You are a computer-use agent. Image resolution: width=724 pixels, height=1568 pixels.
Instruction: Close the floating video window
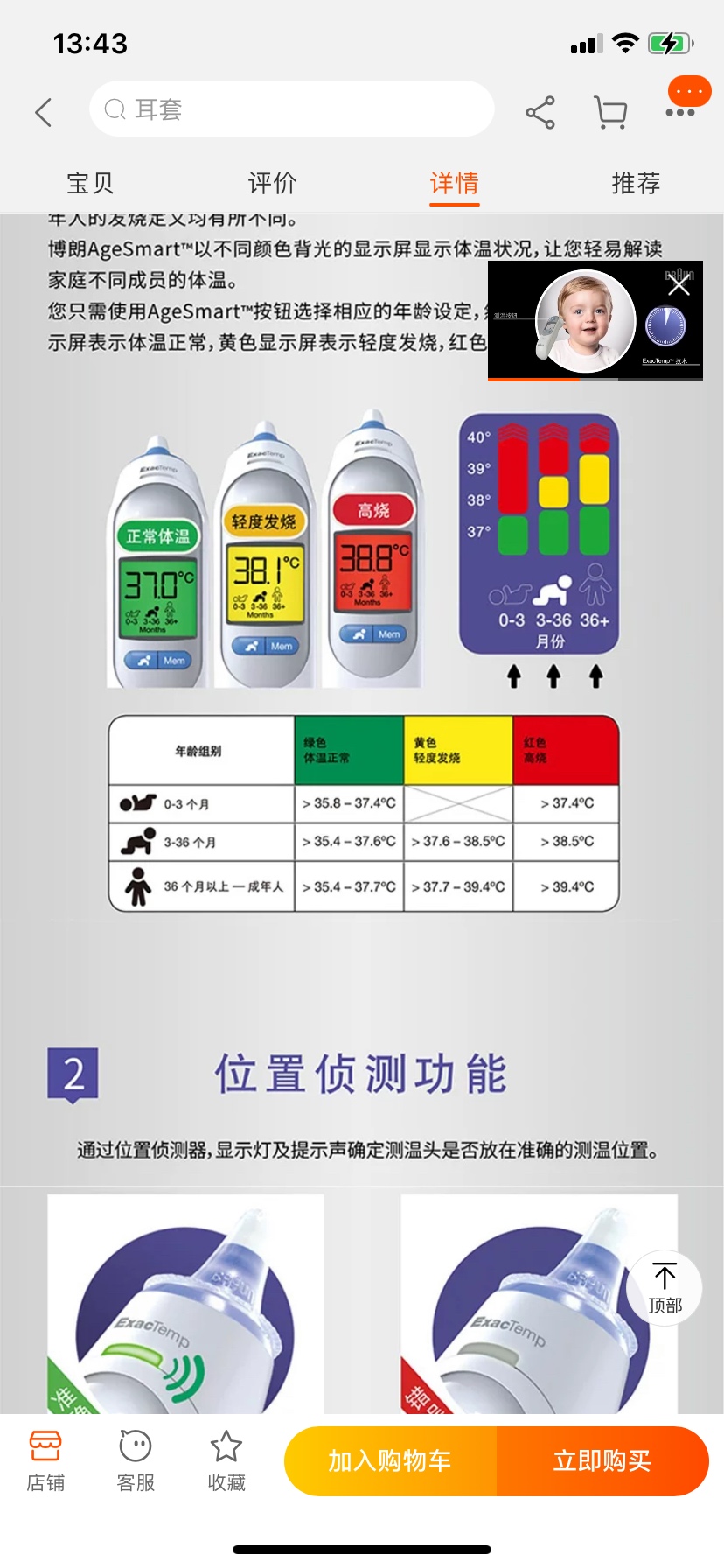tap(679, 286)
